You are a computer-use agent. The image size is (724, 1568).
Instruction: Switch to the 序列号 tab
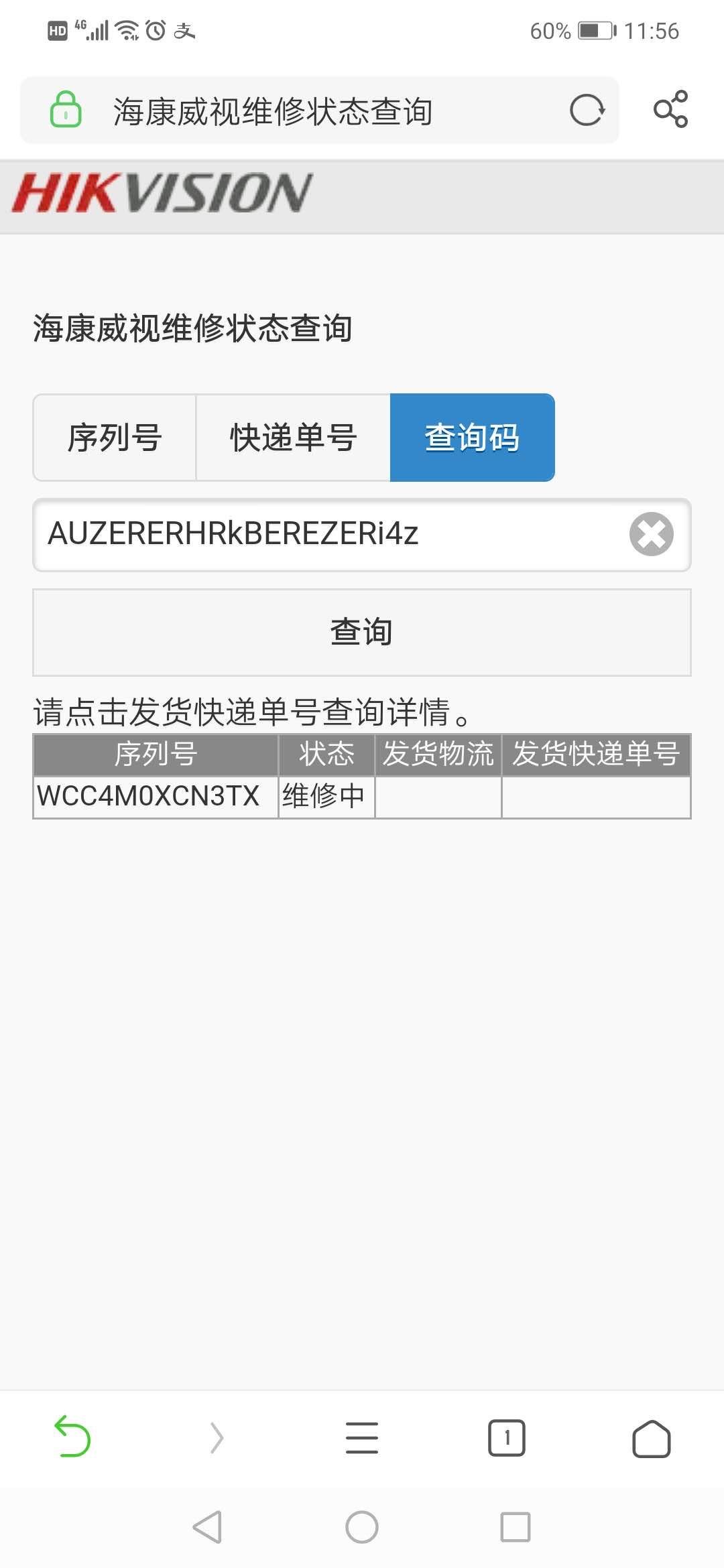(x=115, y=438)
